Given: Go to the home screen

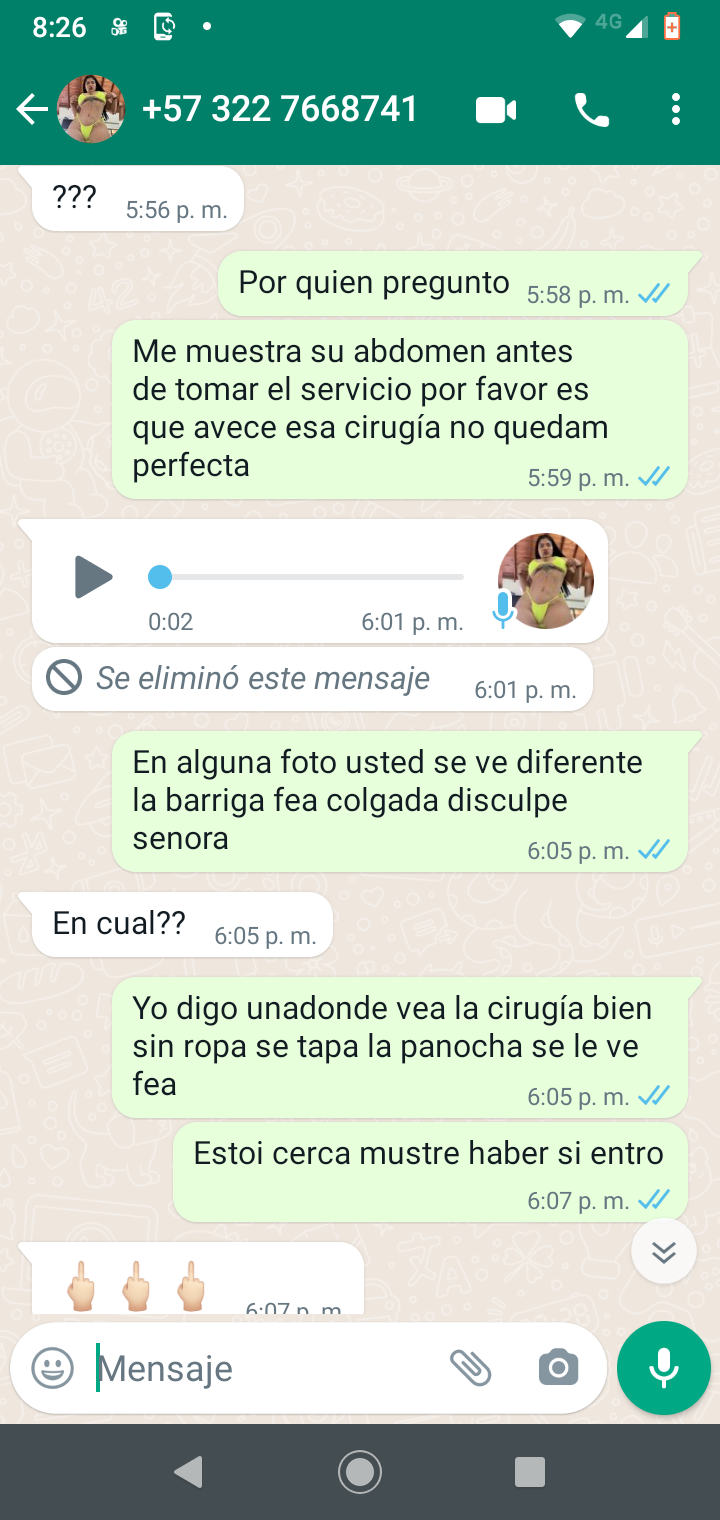Looking at the screenshot, I should tap(360, 1471).
